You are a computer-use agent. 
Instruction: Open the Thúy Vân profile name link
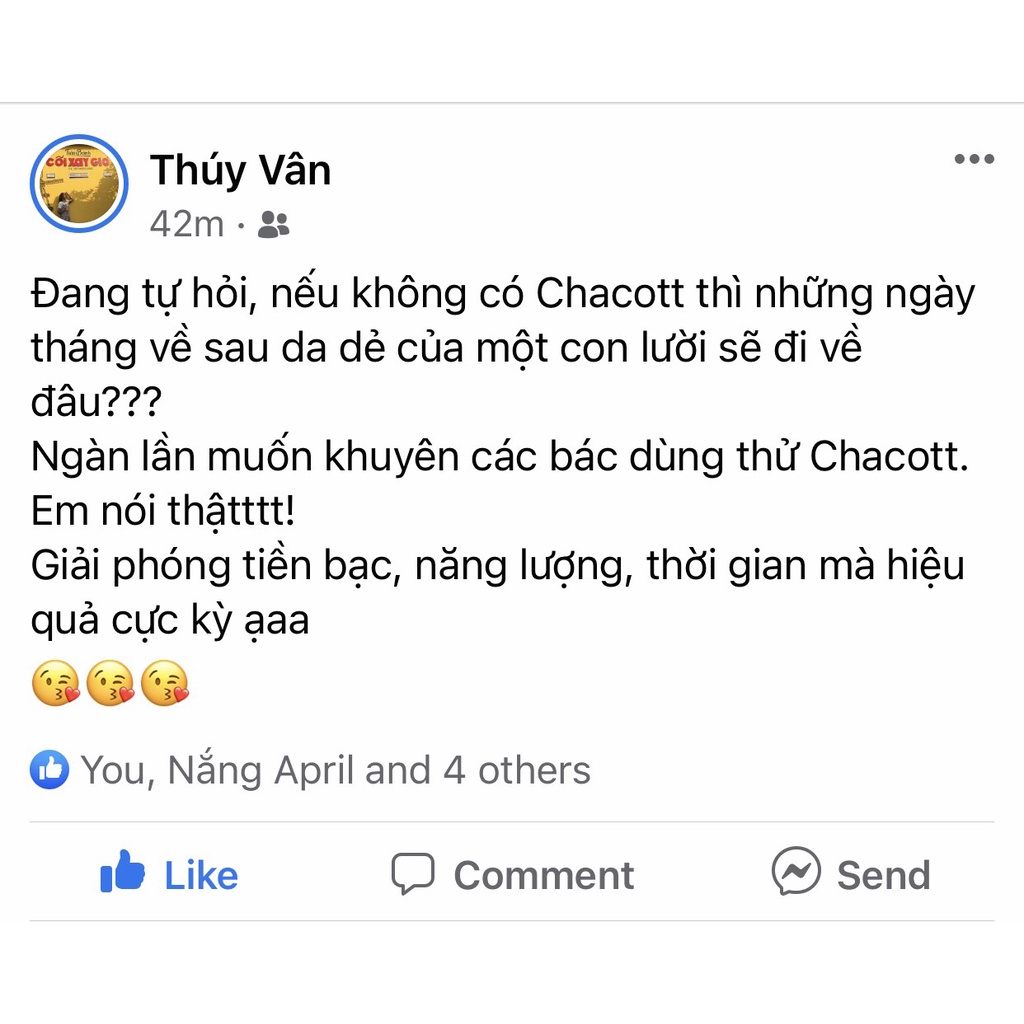coord(240,171)
